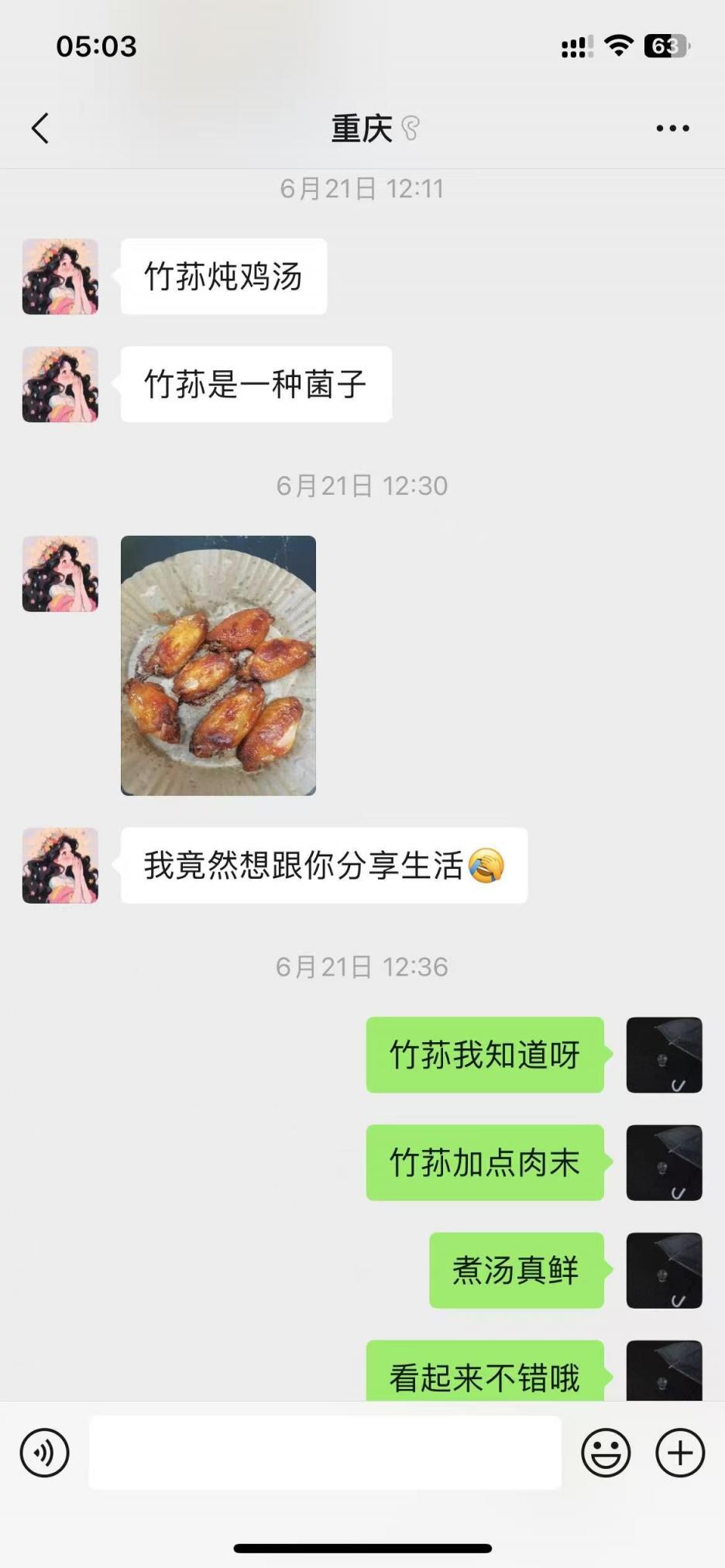
Task: Open sender's avatar beside 竹荪炖鸡汤
Action: click(60, 276)
